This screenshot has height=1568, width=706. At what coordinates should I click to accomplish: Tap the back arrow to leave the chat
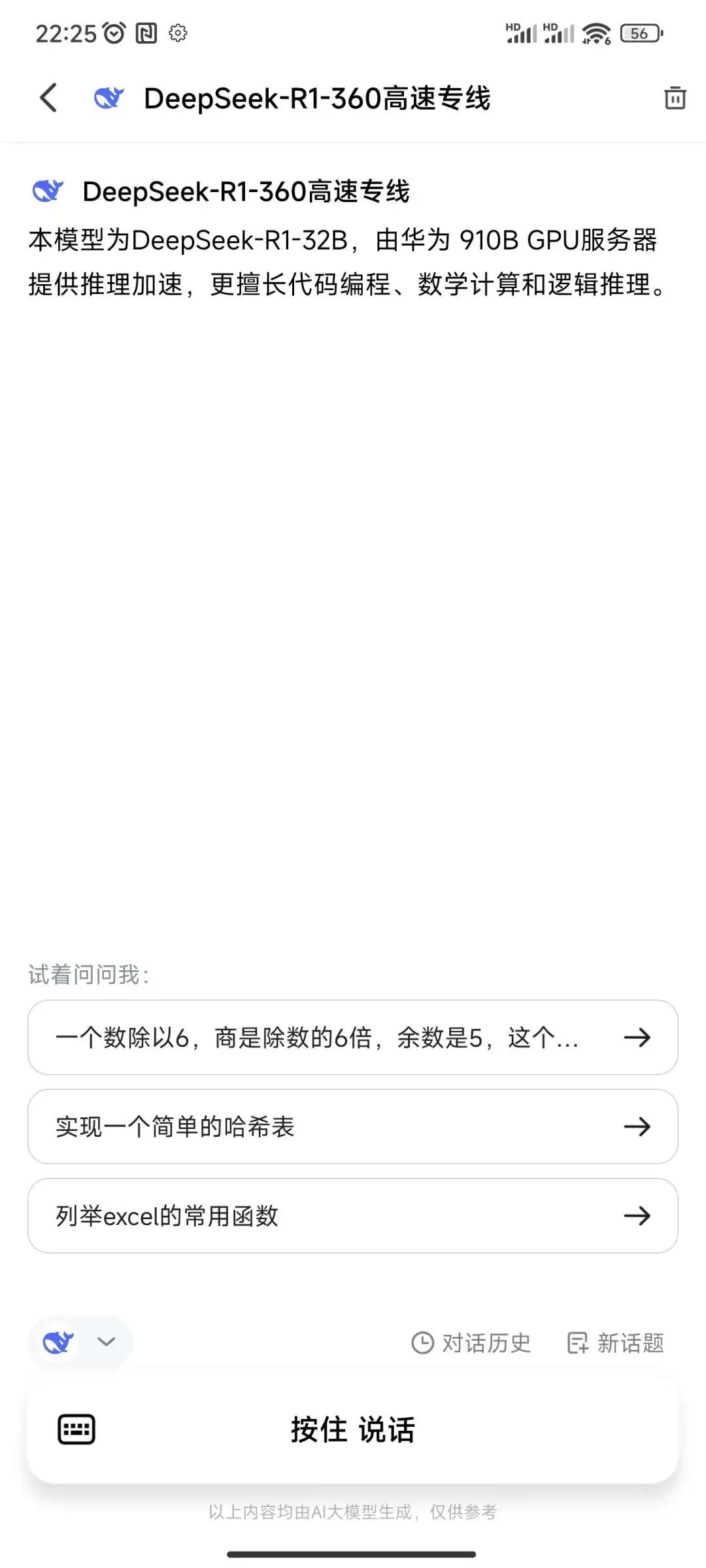tap(48, 97)
